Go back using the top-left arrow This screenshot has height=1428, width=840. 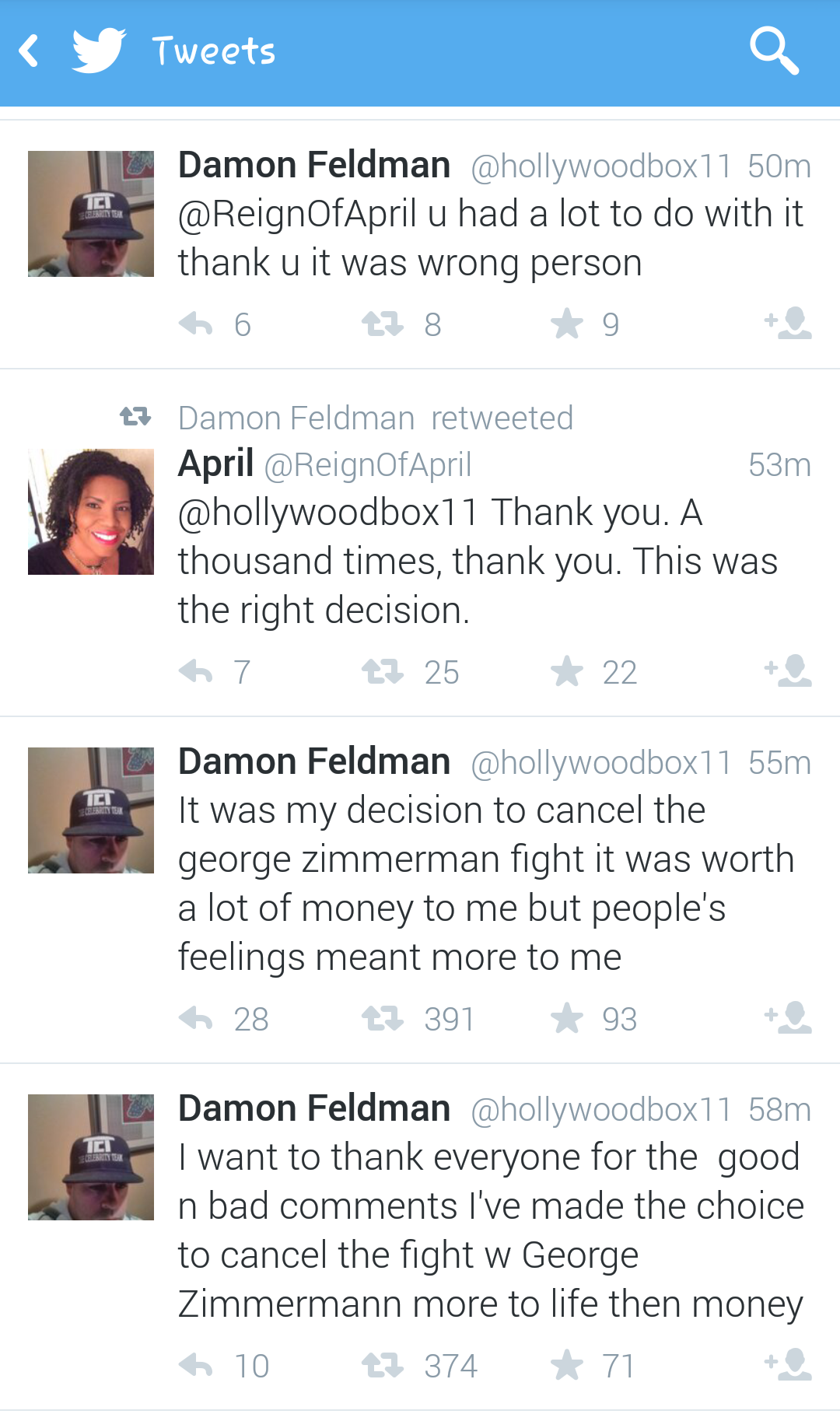click(x=30, y=51)
